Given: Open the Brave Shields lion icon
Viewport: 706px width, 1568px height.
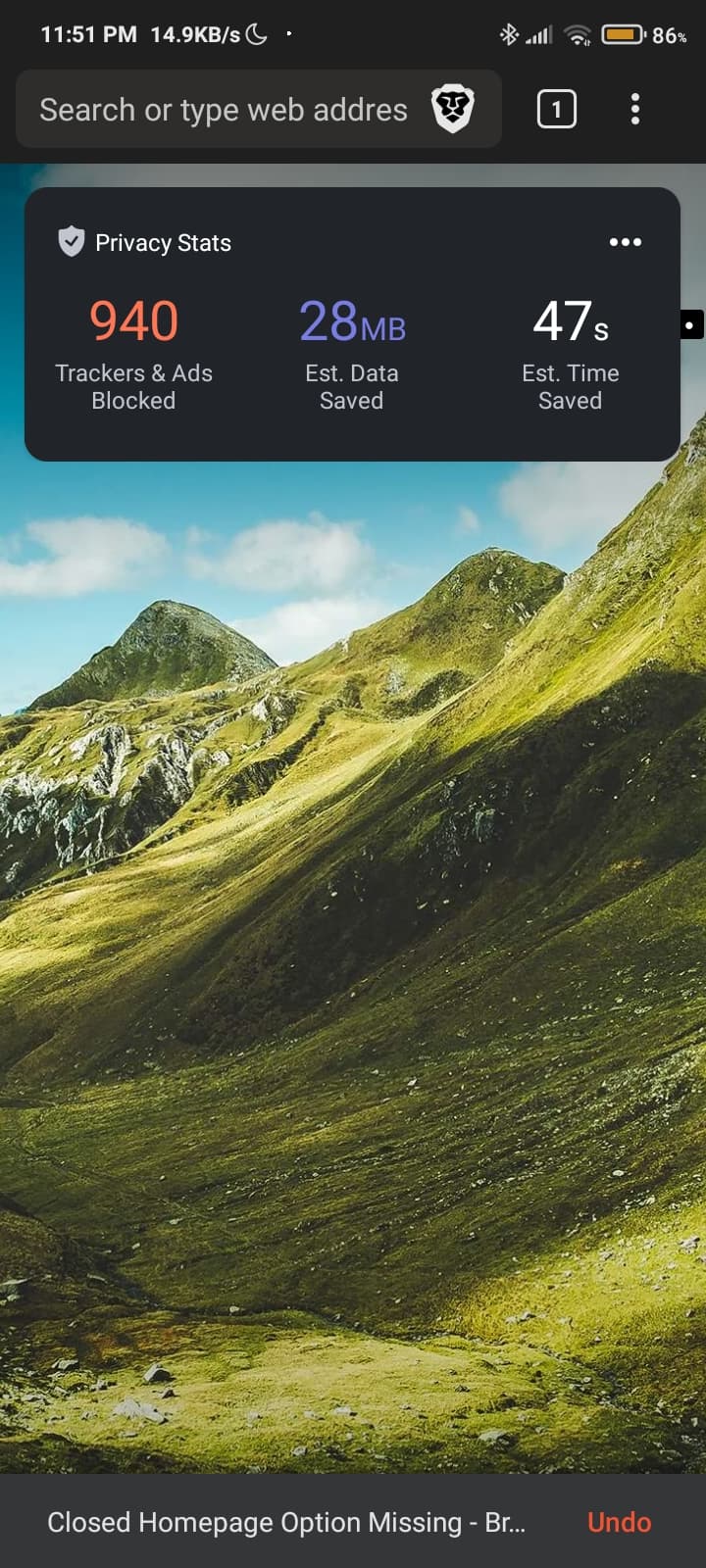Looking at the screenshot, I should [453, 109].
